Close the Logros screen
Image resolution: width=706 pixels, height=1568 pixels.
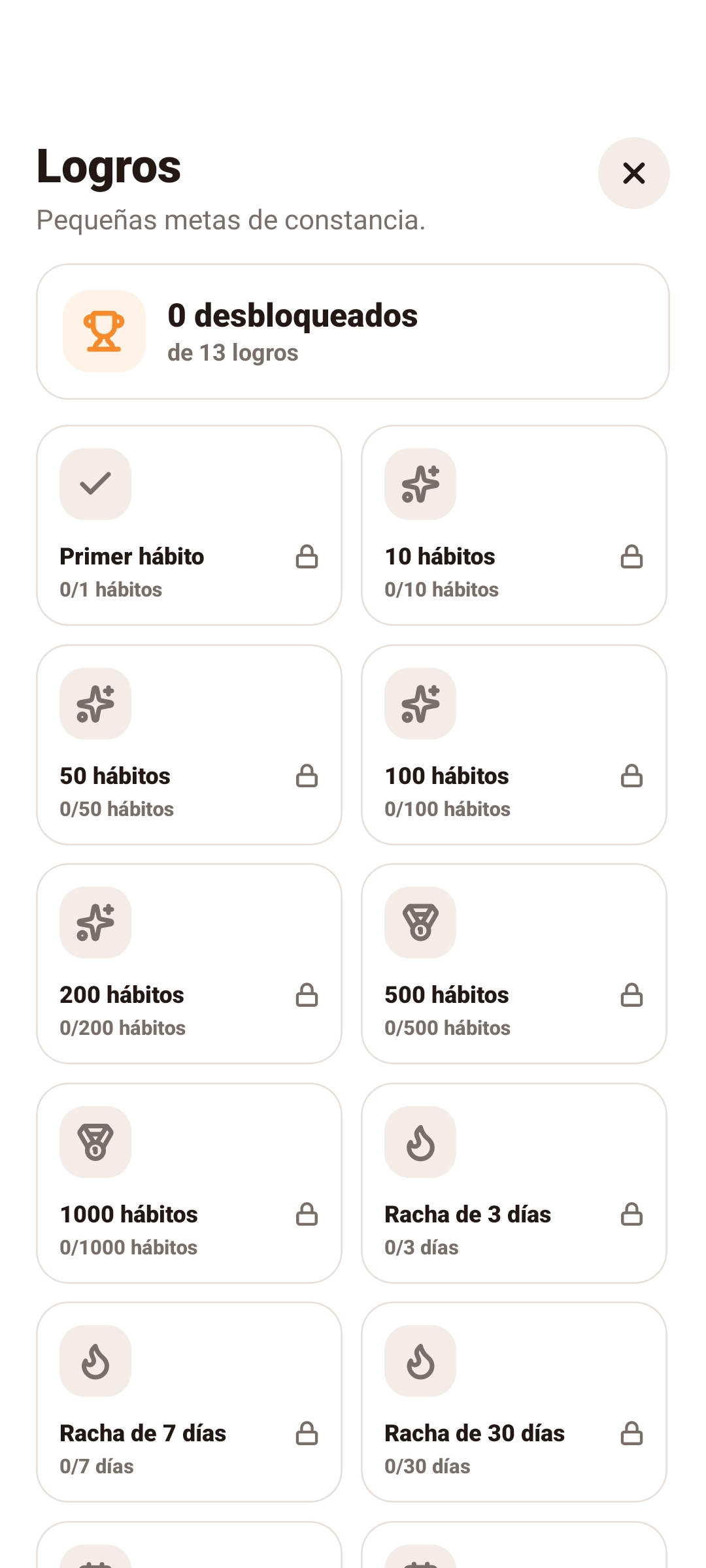click(x=633, y=173)
